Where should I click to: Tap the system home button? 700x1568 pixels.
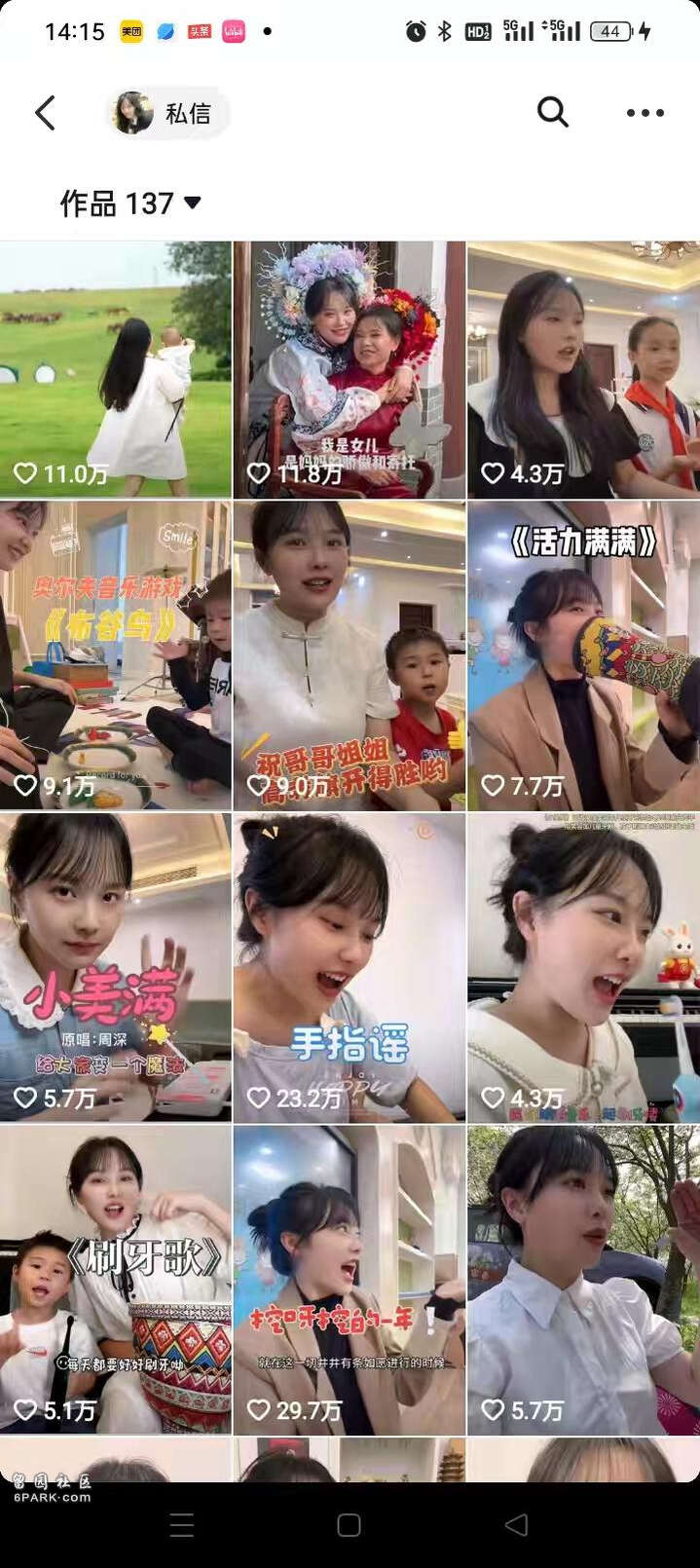(349, 1525)
